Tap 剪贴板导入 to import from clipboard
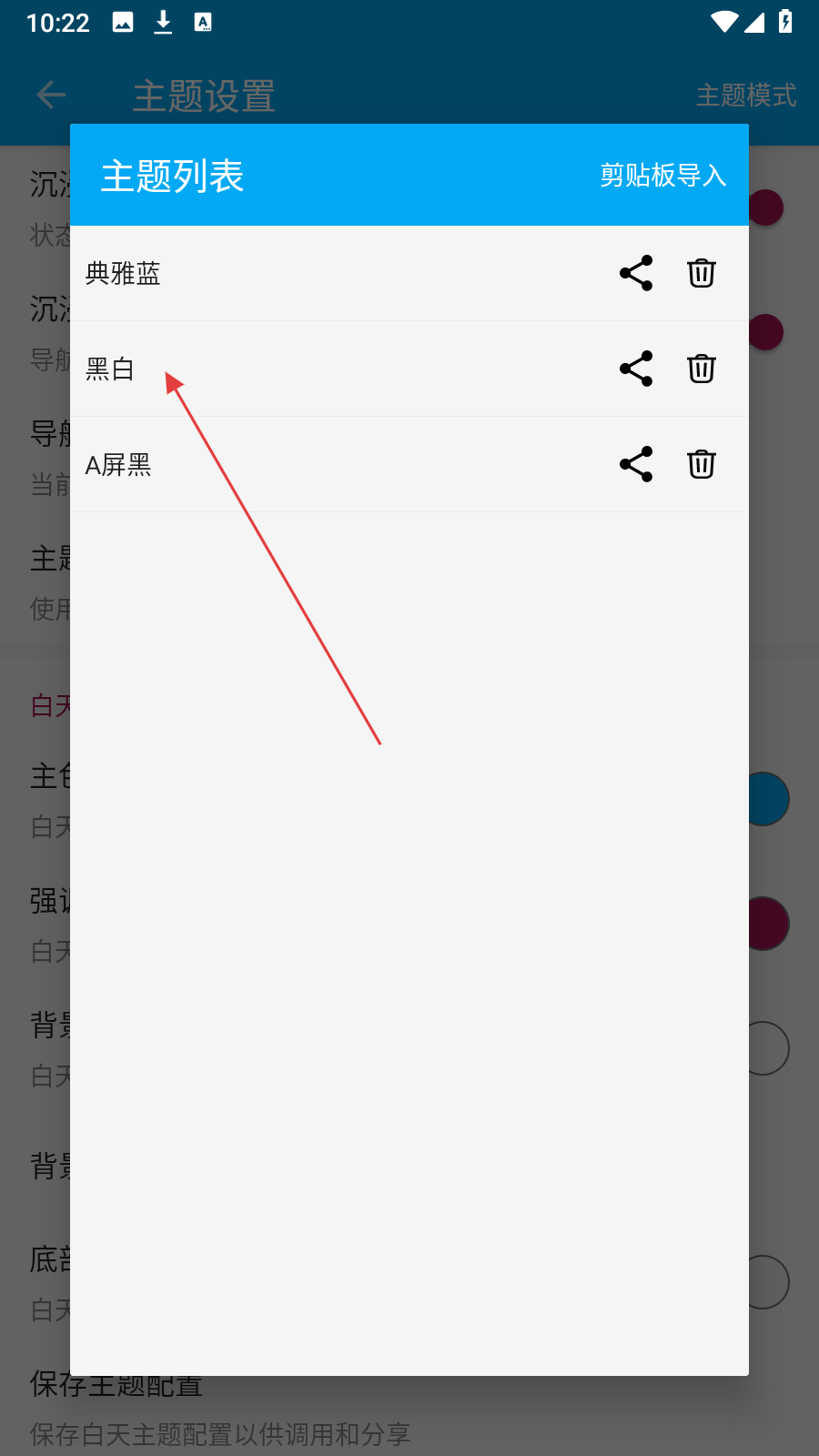Viewport: 819px width, 1456px height. 662,175
